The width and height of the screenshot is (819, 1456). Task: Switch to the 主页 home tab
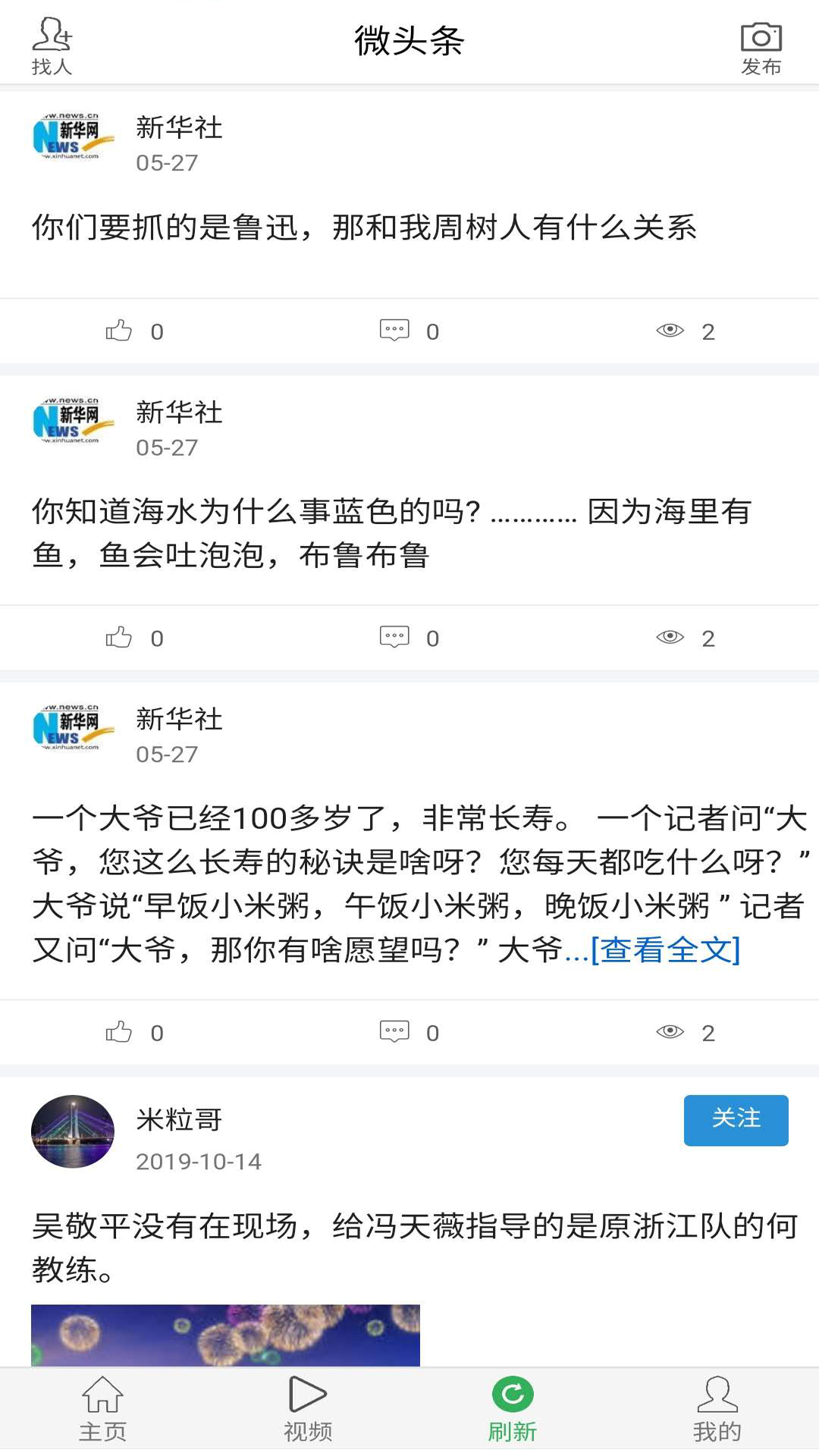(x=102, y=1409)
